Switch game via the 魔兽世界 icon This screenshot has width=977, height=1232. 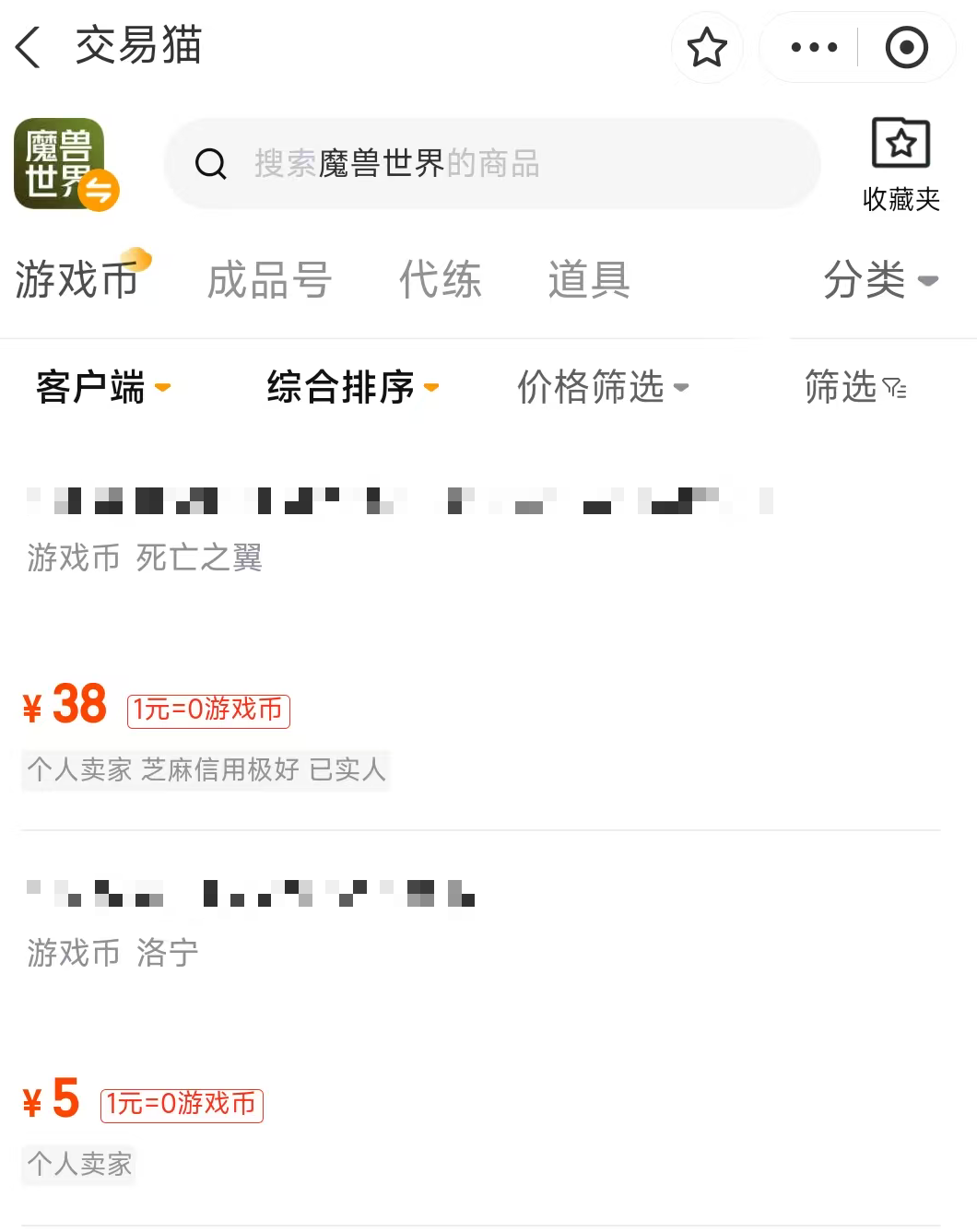(66, 164)
